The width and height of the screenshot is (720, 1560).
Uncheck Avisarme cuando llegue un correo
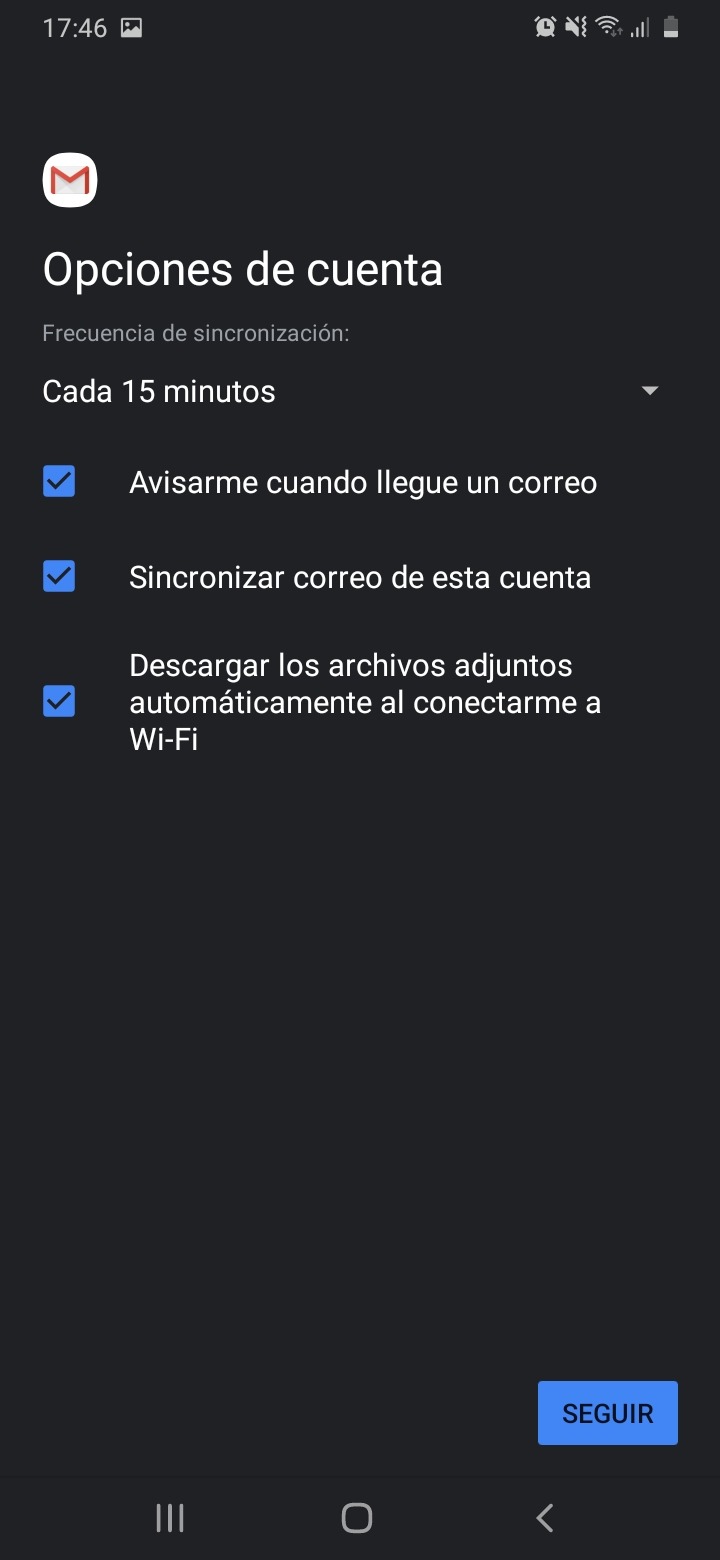pos(59,482)
